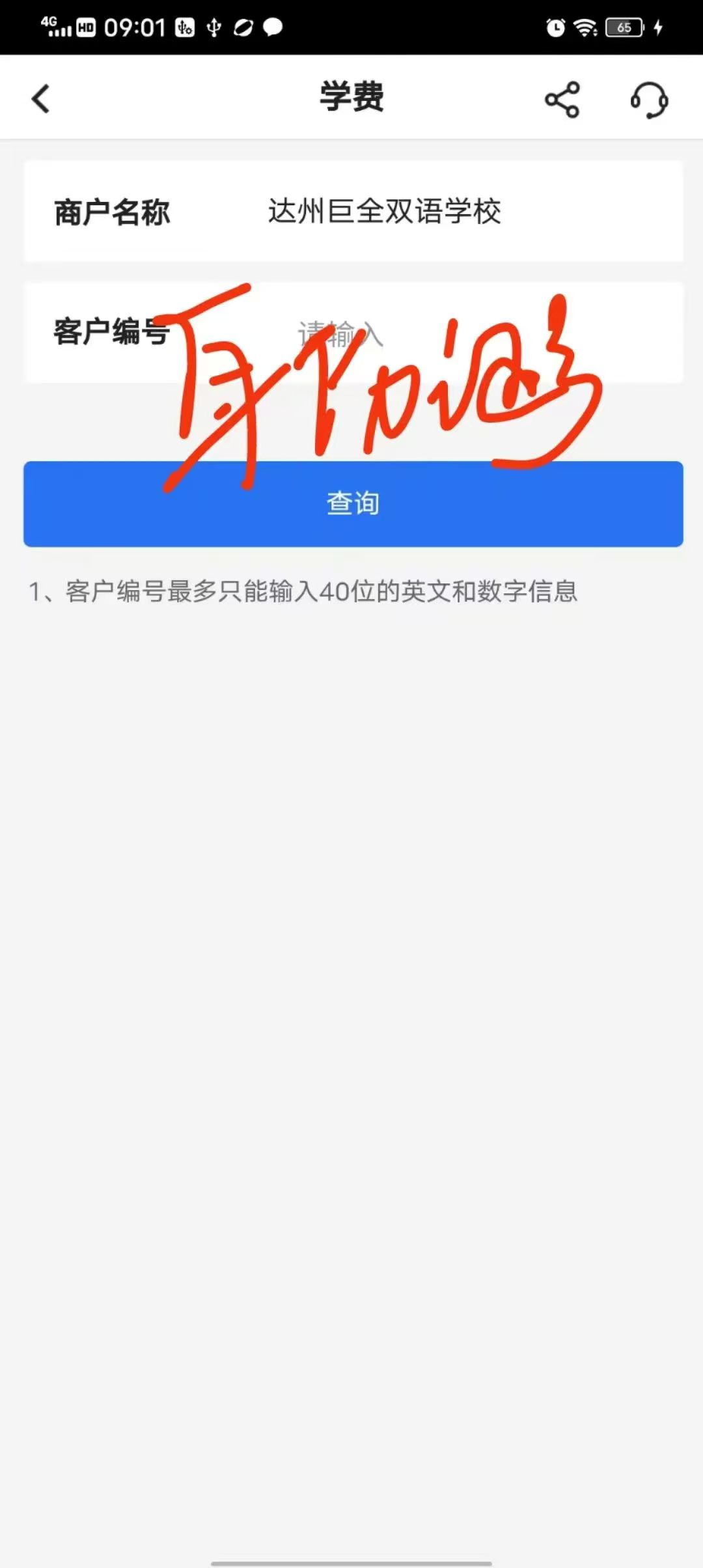Screen dimensions: 703x1568
Task: Share this 学费 payment page
Action: [x=562, y=100]
